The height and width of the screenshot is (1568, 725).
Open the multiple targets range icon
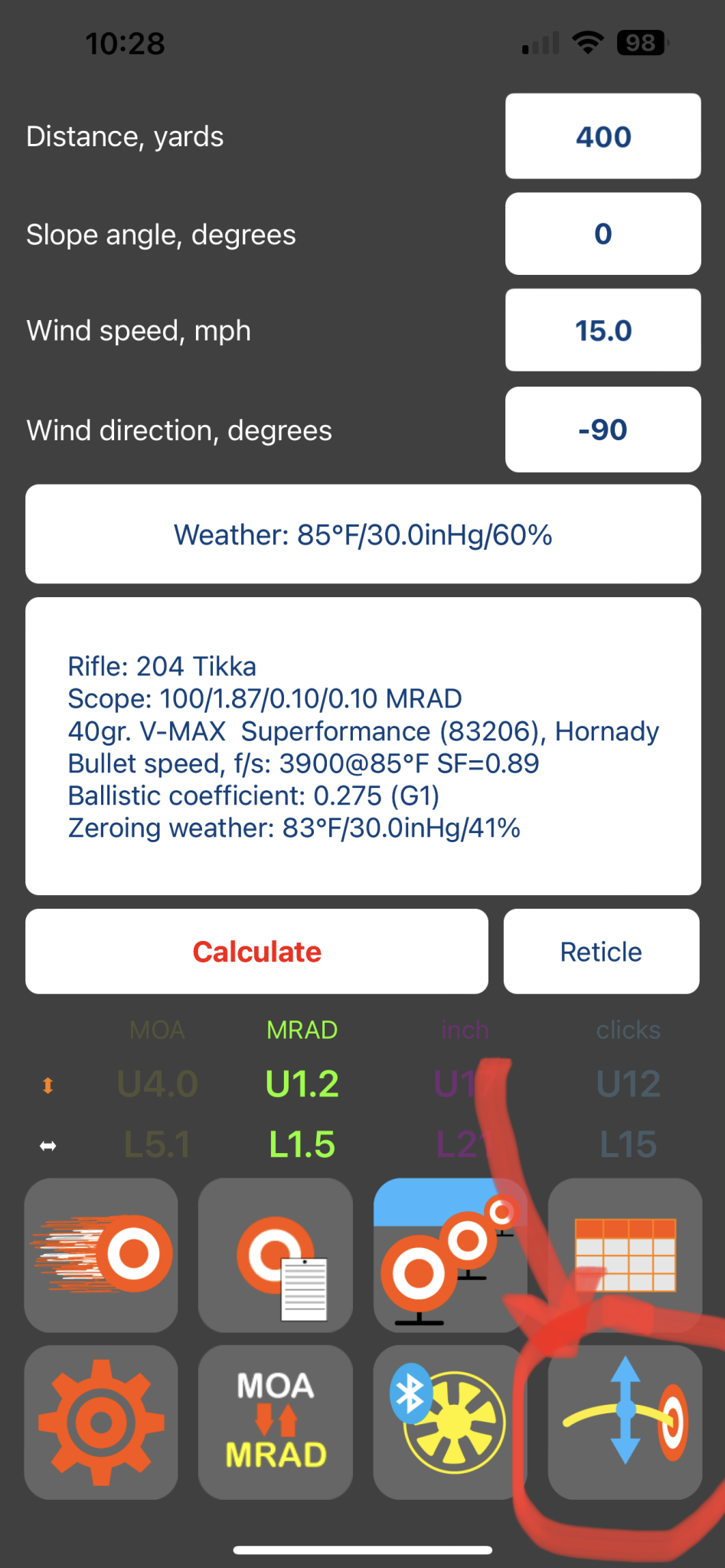coord(450,1255)
